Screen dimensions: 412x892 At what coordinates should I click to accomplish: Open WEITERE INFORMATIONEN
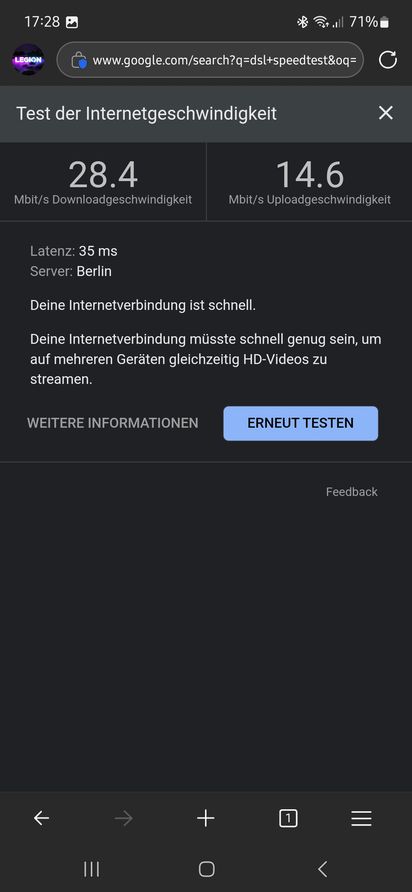(113, 423)
